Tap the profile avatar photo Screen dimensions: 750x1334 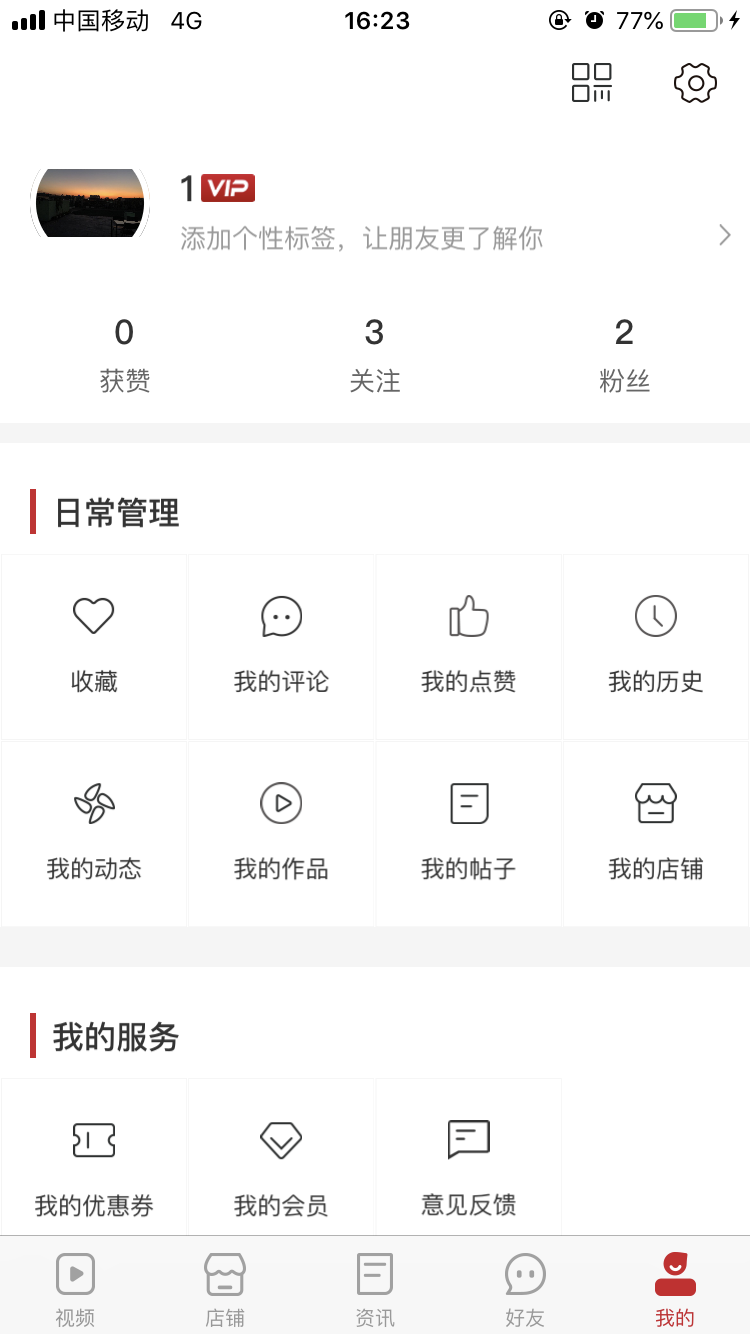[90, 204]
